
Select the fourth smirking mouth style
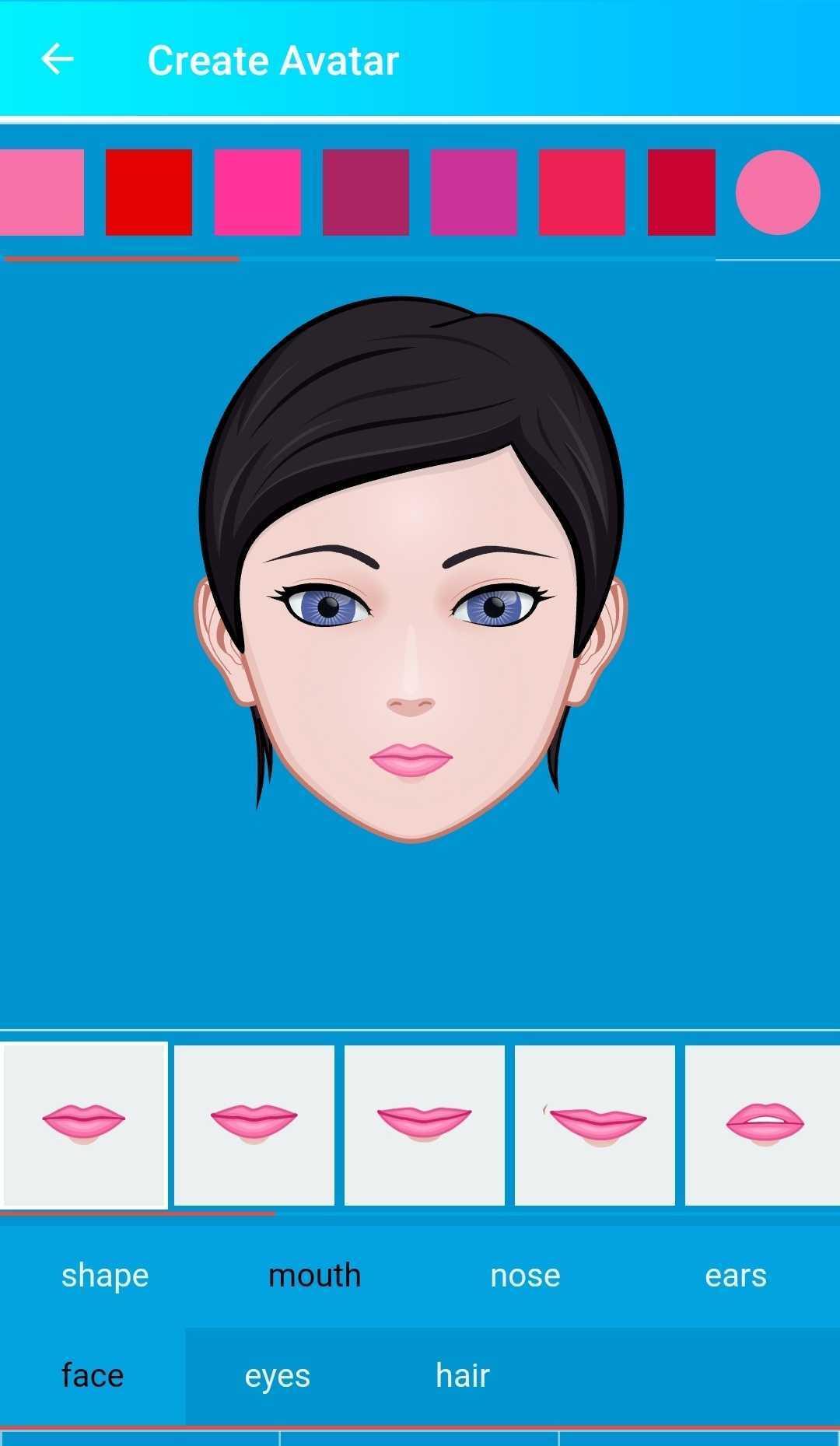pos(595,1124)
